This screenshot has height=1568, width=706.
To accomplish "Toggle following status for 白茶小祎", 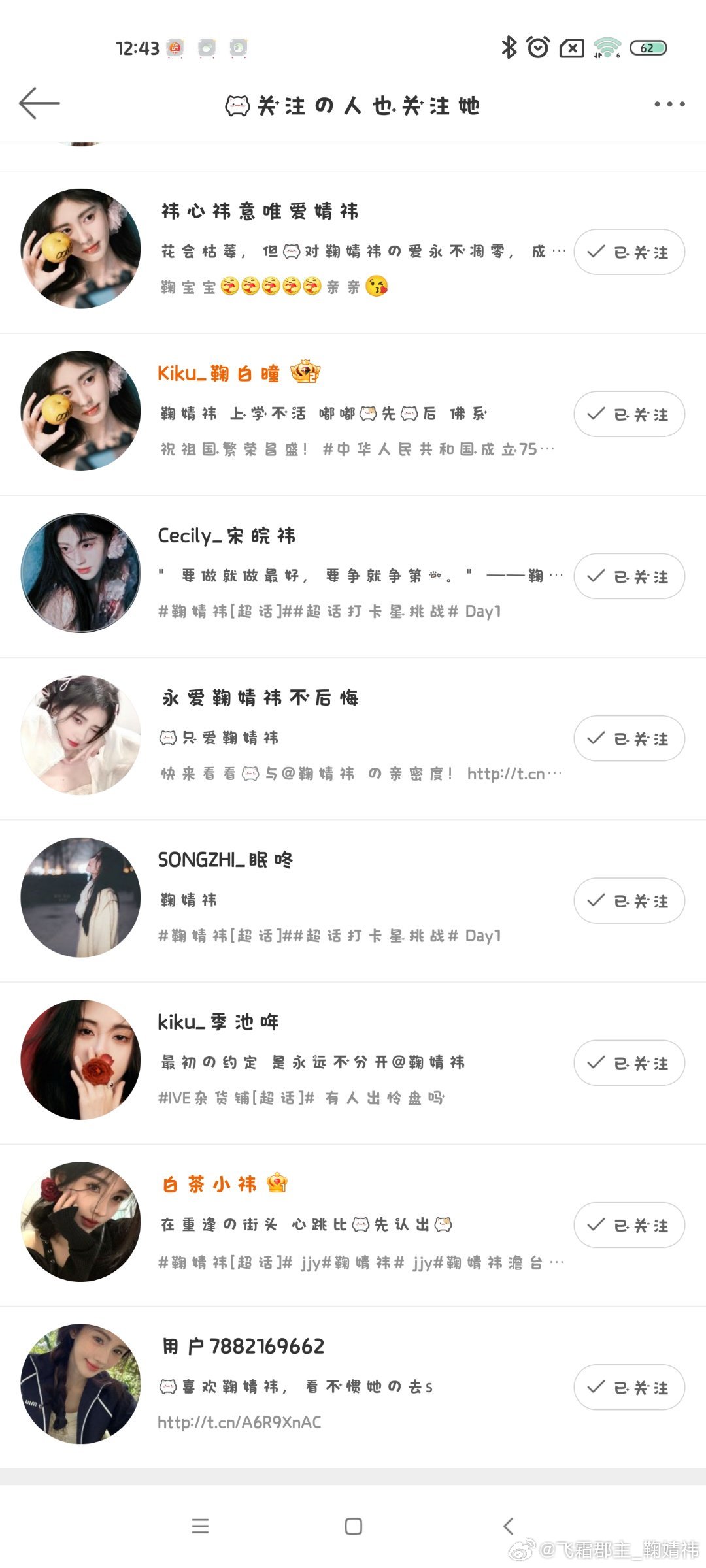I will [629, 1224].
